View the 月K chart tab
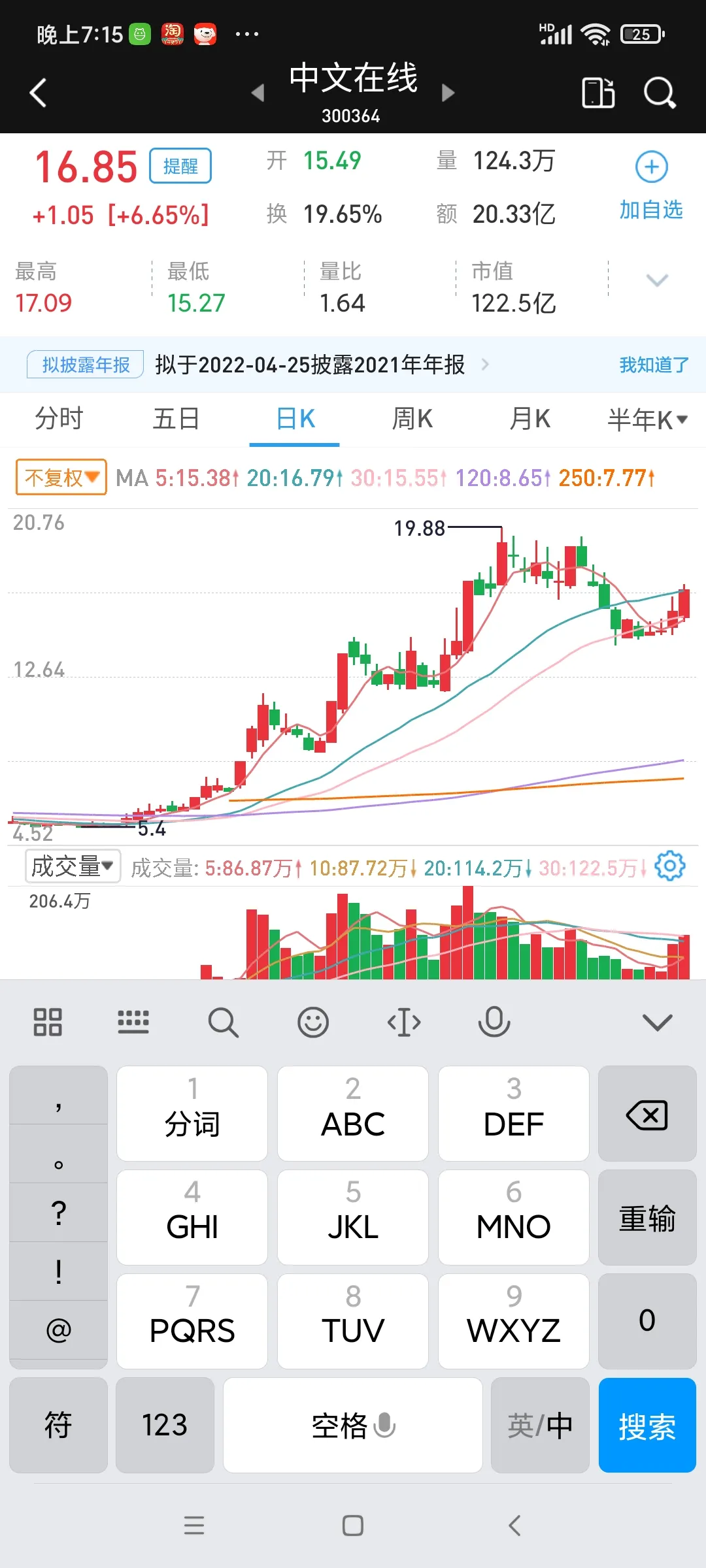Screen dimensions: 706x1568 click(529, 419)
